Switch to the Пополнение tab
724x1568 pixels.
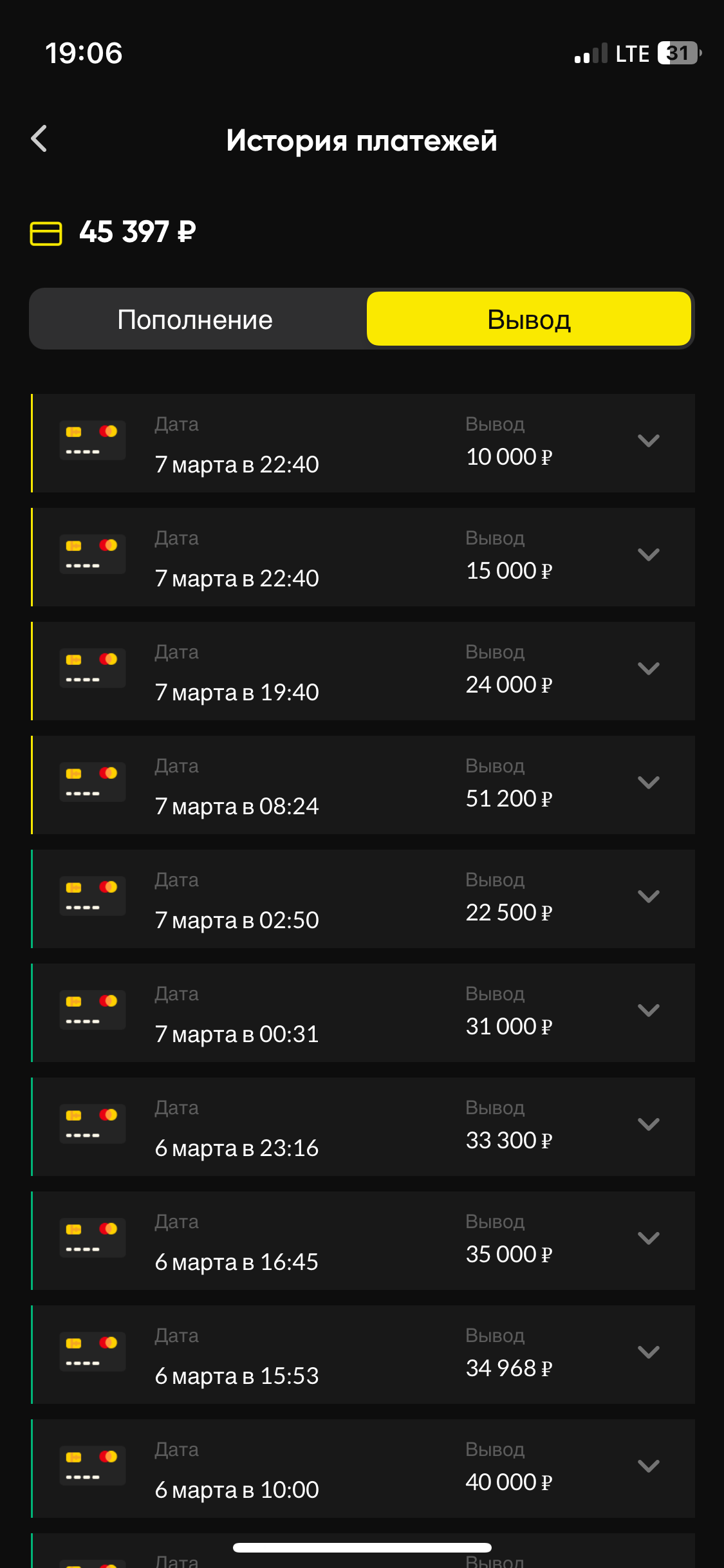click(x=196, y=319)
